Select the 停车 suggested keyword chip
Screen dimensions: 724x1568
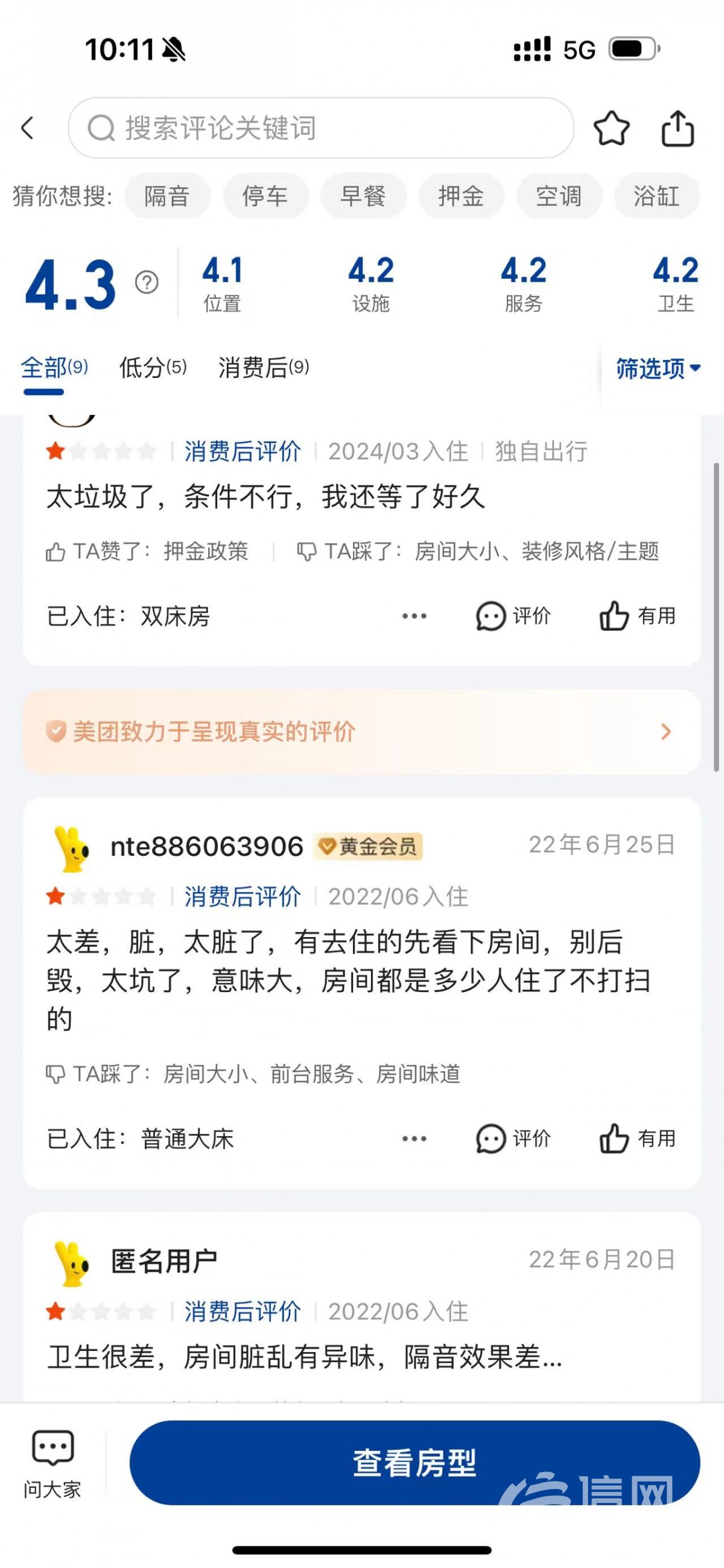[265, 196]
